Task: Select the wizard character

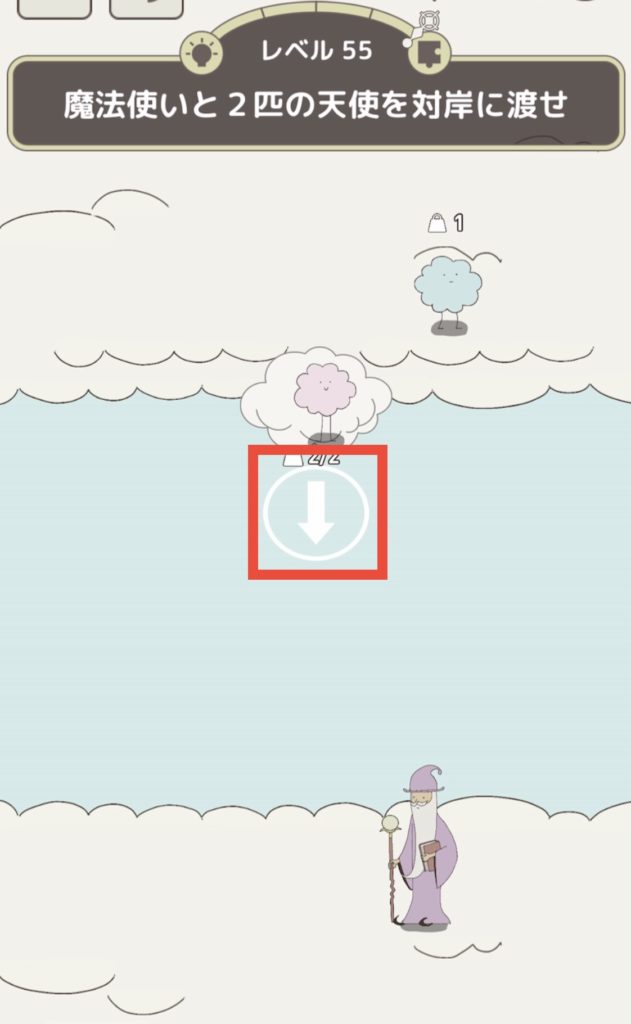Action: click(x=424, y=848)
